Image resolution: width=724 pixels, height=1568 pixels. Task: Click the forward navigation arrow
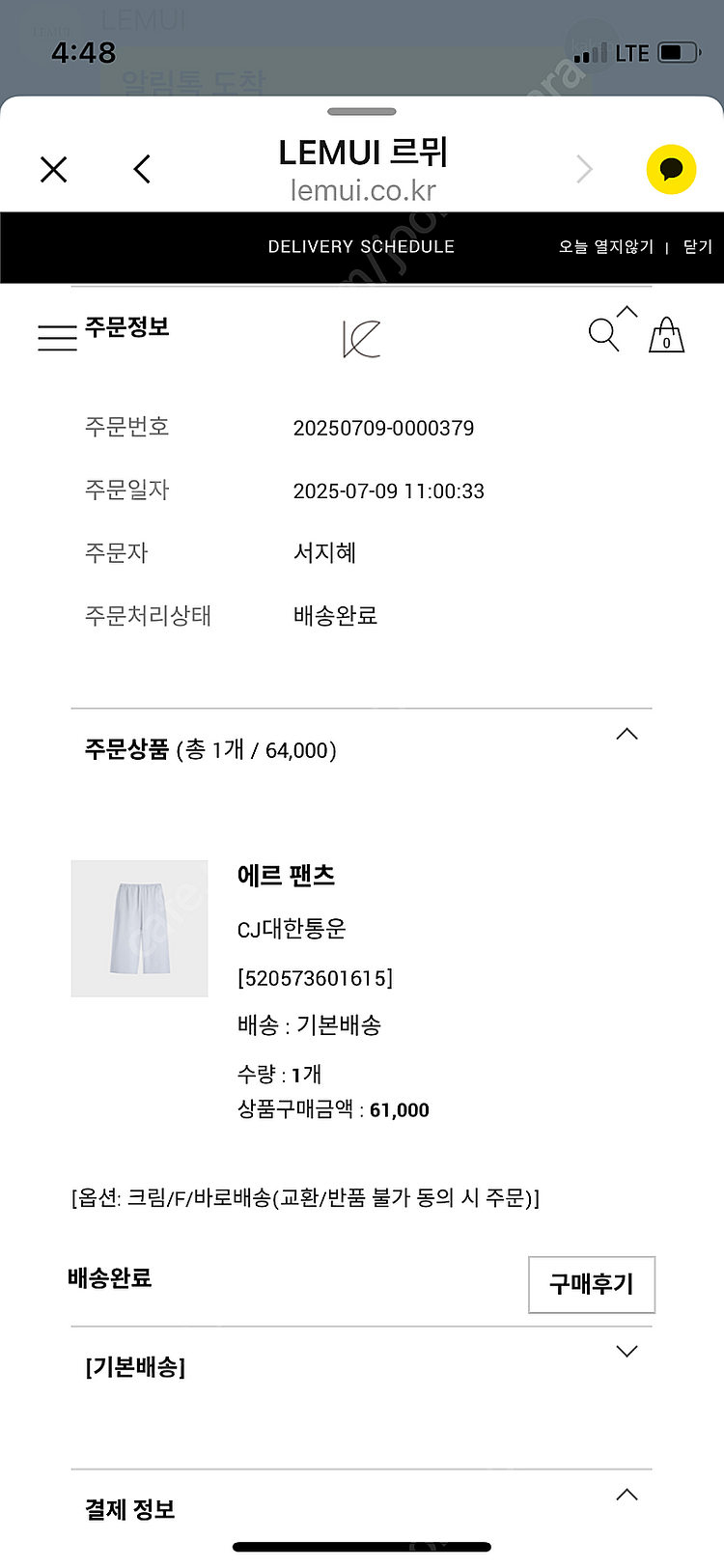point(584,168)
